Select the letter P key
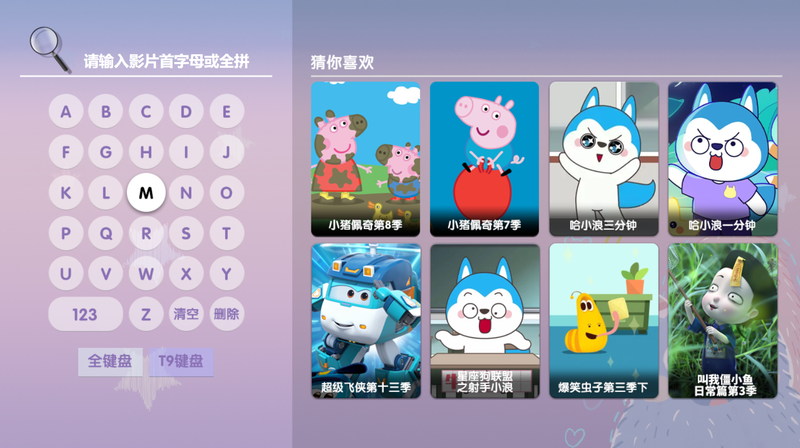 pyautogui.click(x=66, y=233)
